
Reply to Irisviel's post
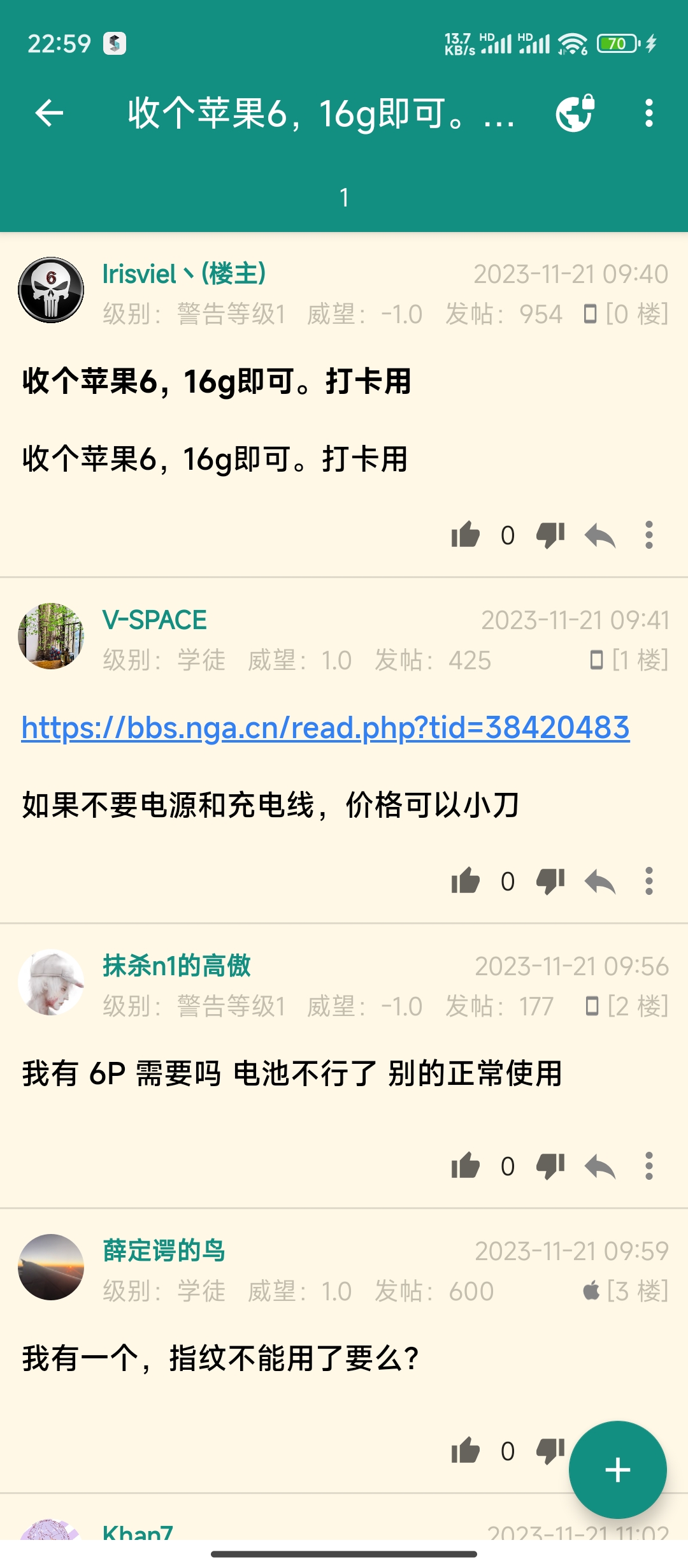tap(599, 535)
